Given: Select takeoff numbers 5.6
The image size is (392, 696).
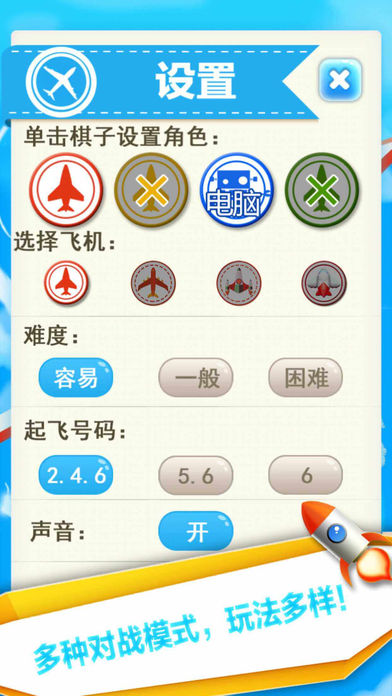Looking at the screenshot, I should (196, 475).
